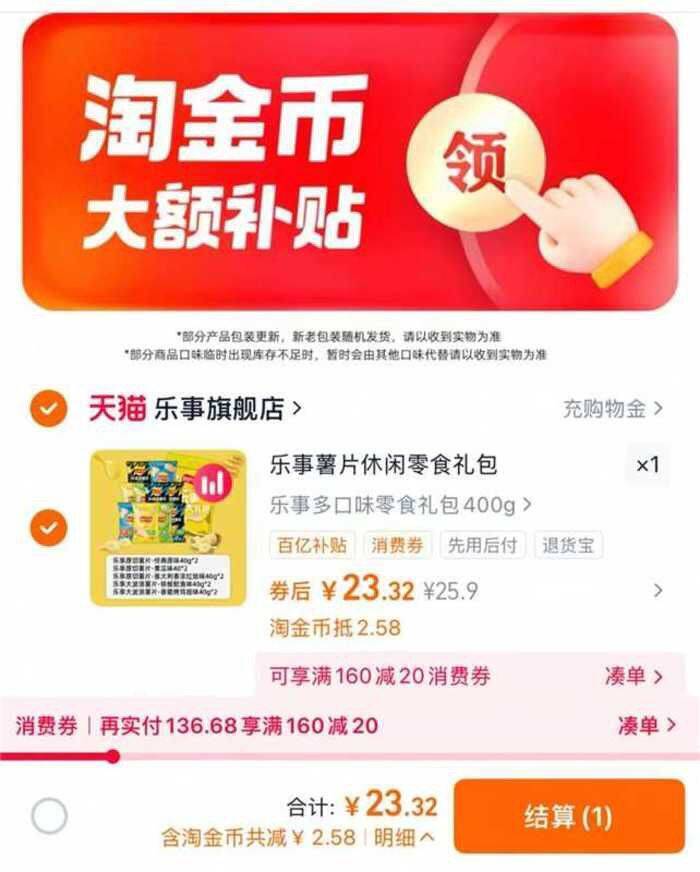Tap 结算 (1) to check out
This screenshot has height=872, width=700.
(x=569, y=816)
